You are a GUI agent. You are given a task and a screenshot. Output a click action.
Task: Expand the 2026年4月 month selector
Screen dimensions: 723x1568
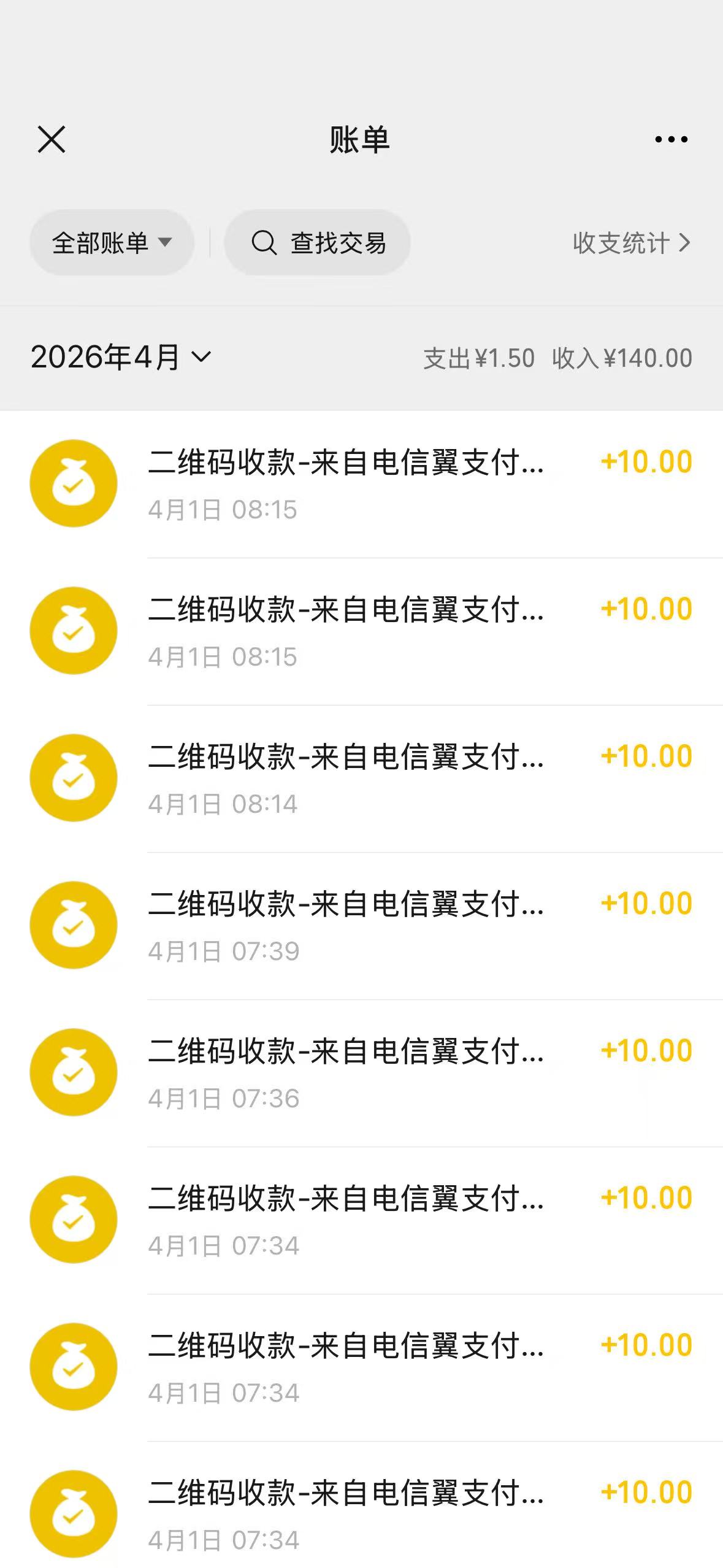click(120, 356)
